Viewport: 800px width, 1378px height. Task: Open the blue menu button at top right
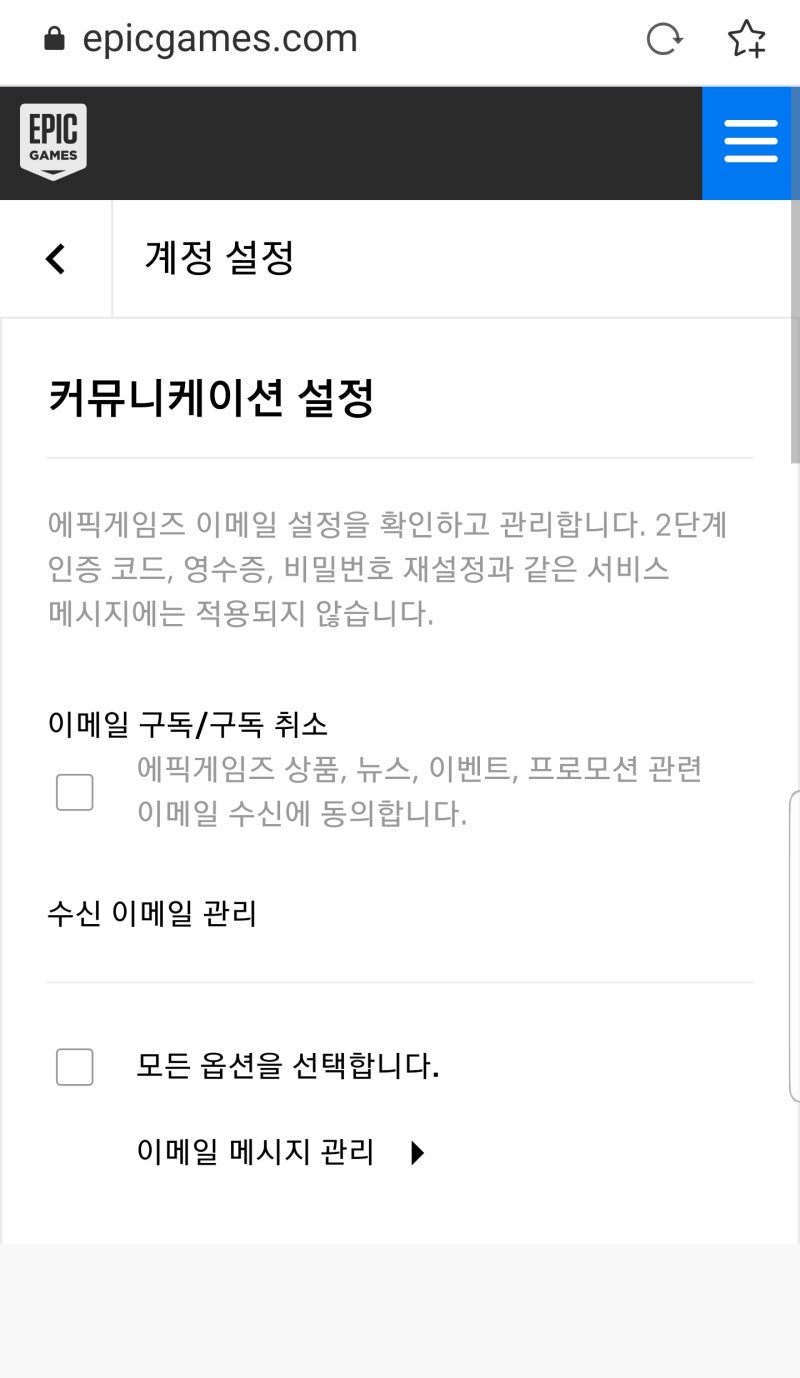pyautogui.click(x=749, y=141)
